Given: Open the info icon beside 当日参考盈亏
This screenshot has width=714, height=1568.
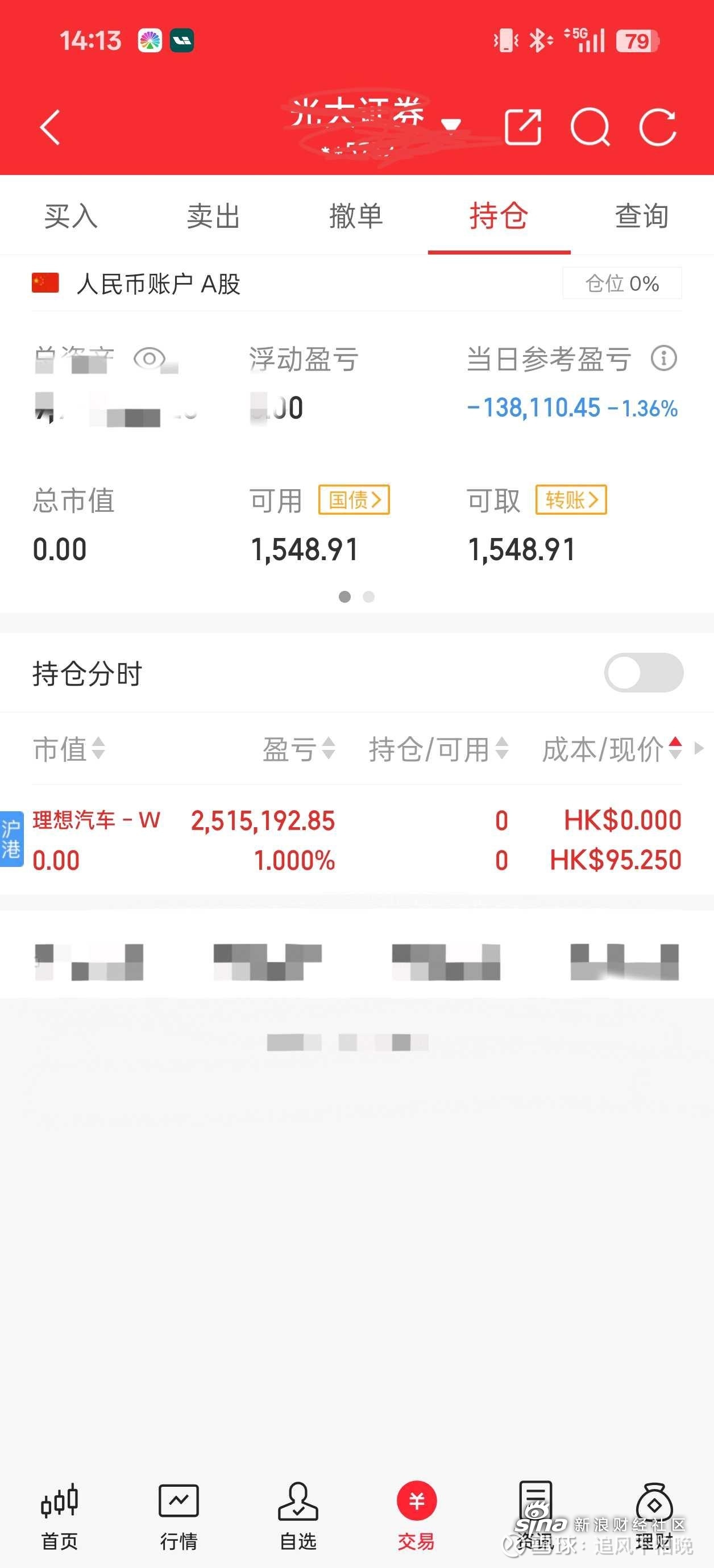Looking at the screenshot, I should click(x=663, y=358).
